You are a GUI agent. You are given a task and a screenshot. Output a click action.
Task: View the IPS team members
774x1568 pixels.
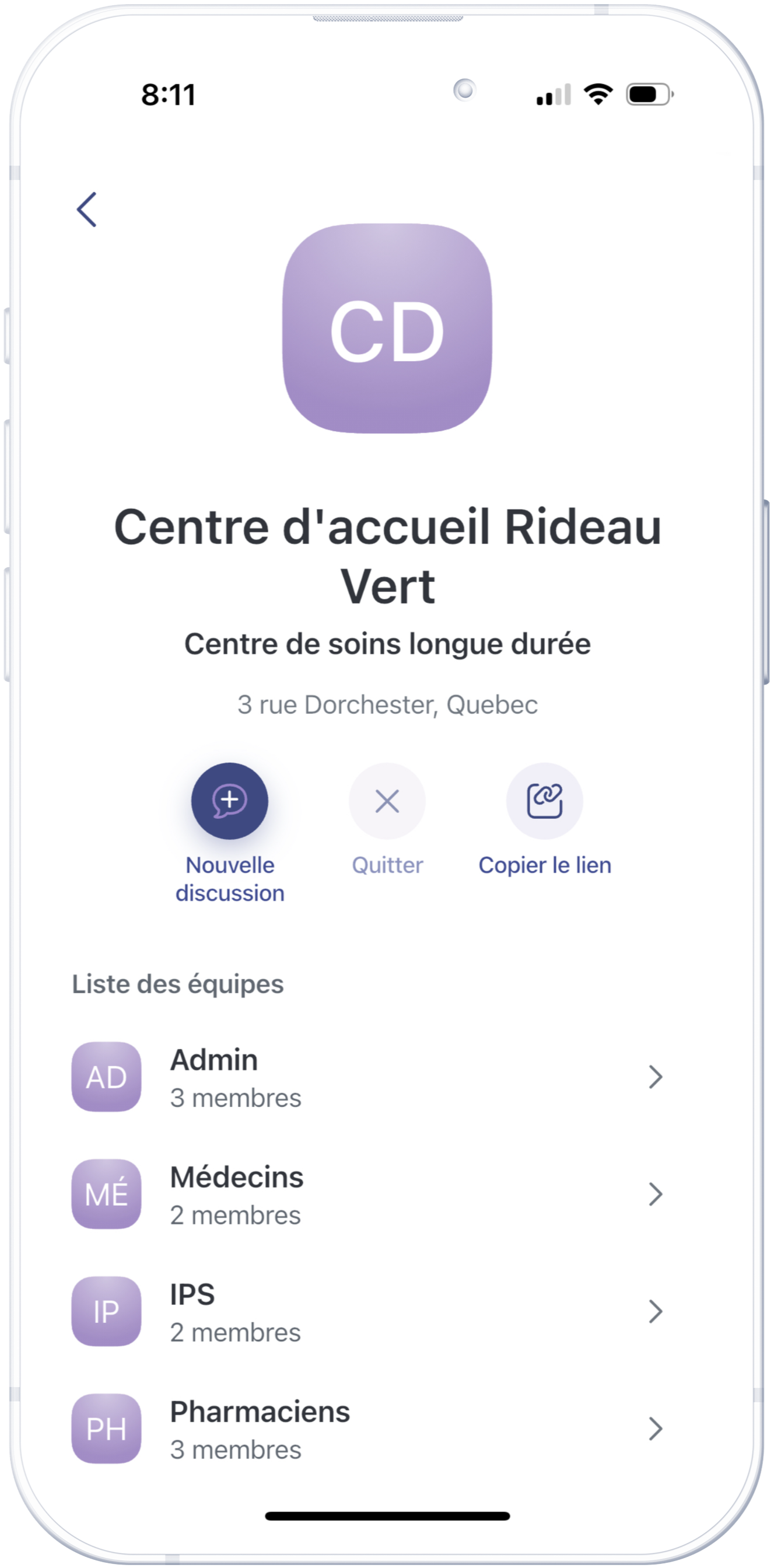tap(366, 1312)
